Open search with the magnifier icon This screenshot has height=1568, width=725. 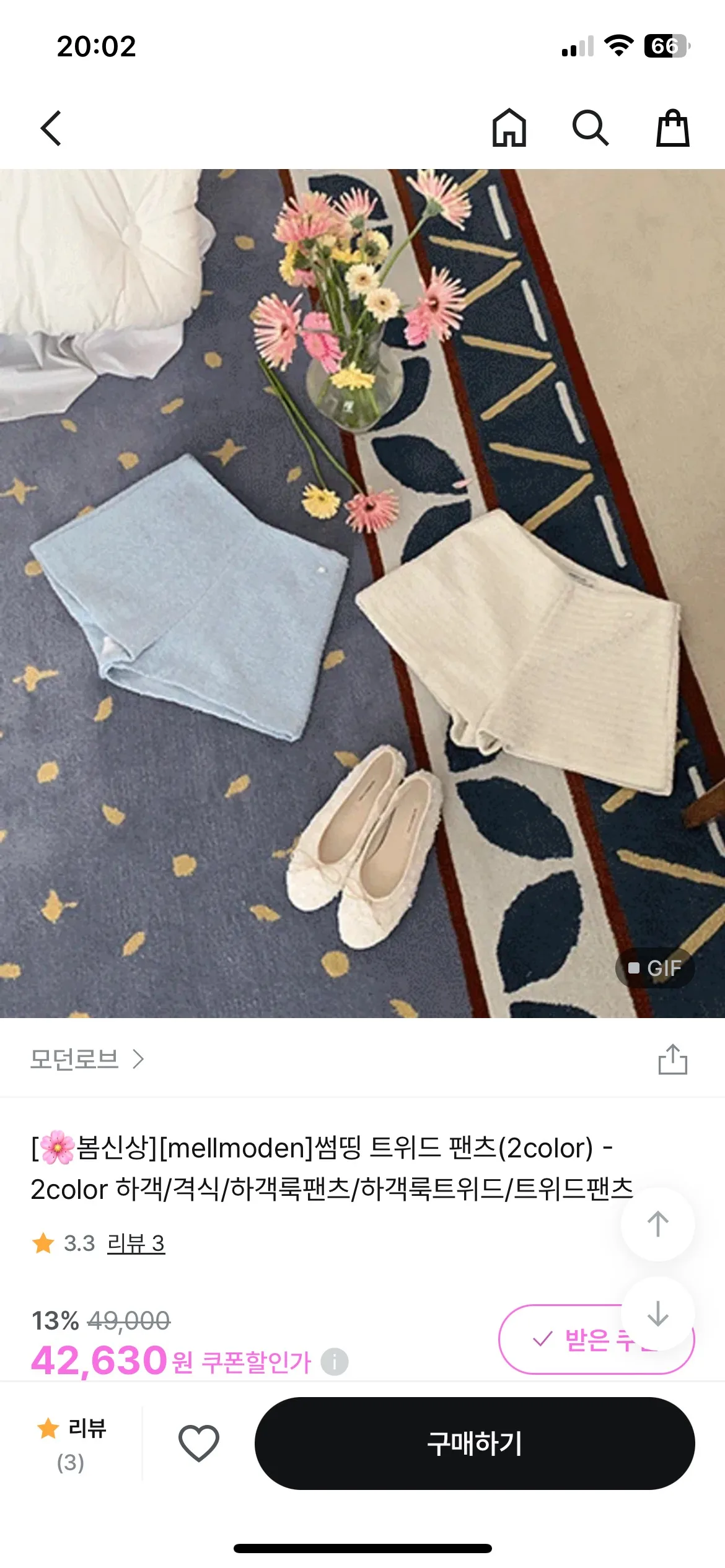click(x=590, y=128)
